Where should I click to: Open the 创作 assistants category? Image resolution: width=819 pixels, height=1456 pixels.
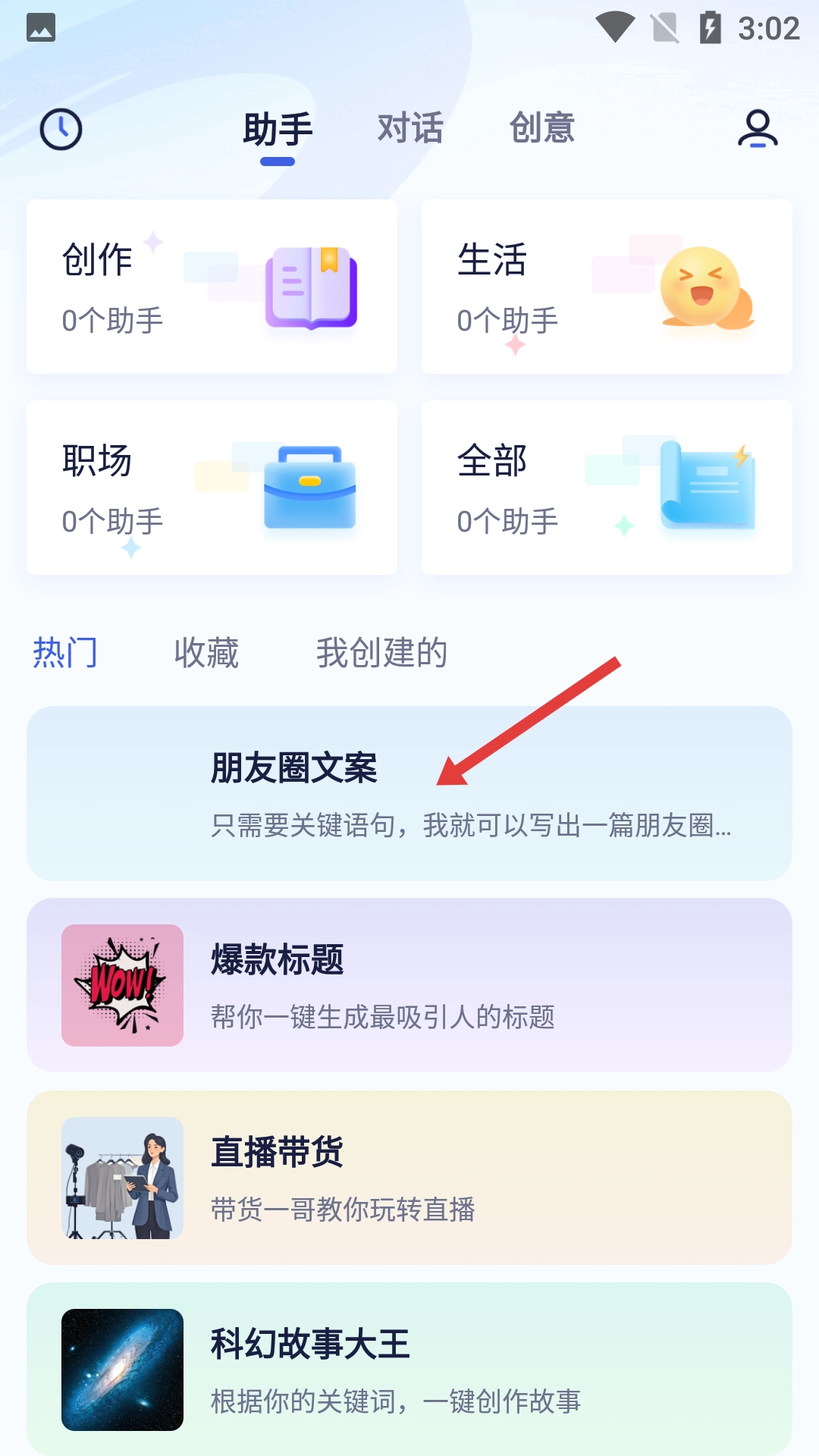[x=212, y=287]
